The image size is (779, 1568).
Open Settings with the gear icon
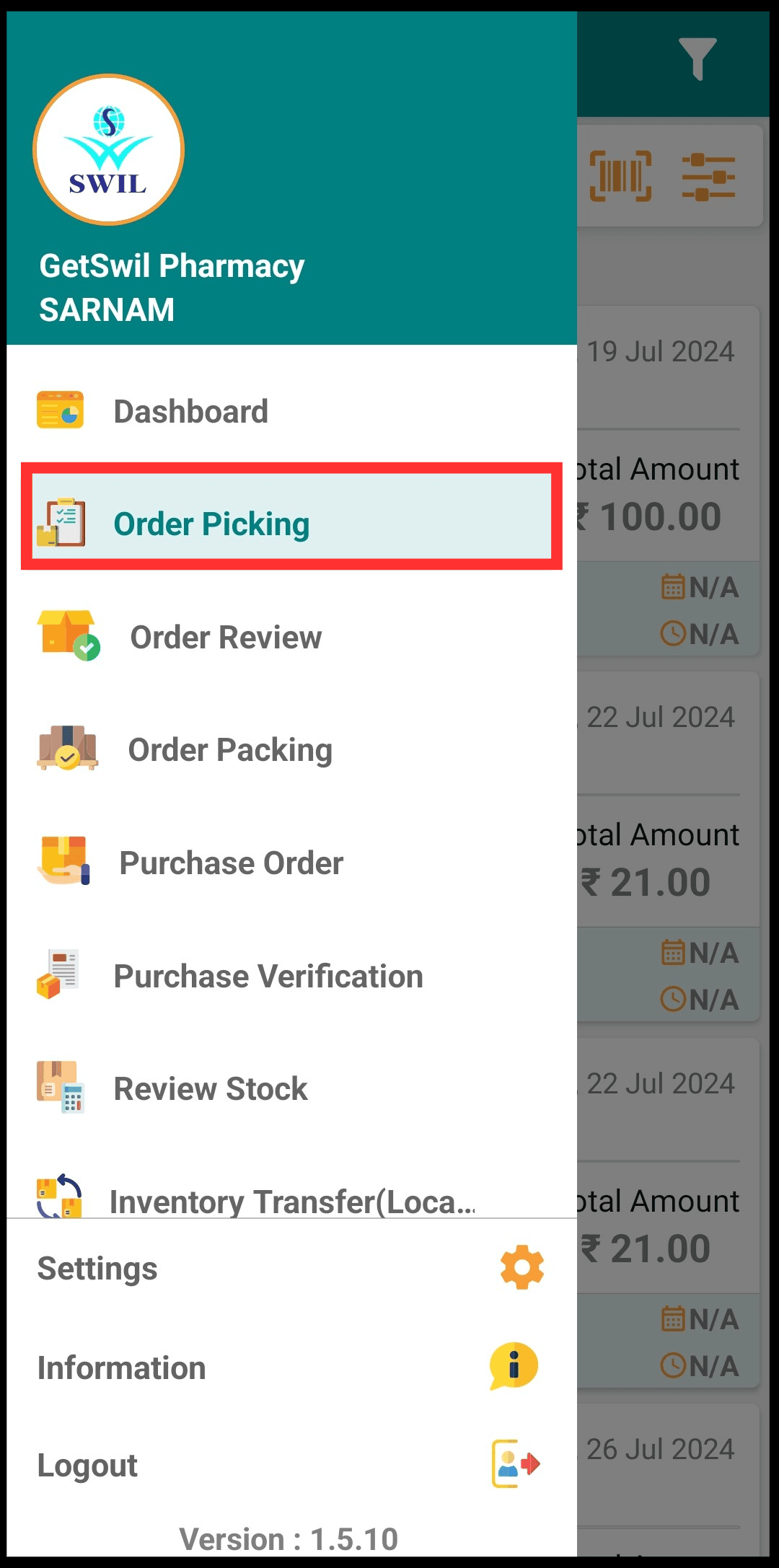[291, 1268]
